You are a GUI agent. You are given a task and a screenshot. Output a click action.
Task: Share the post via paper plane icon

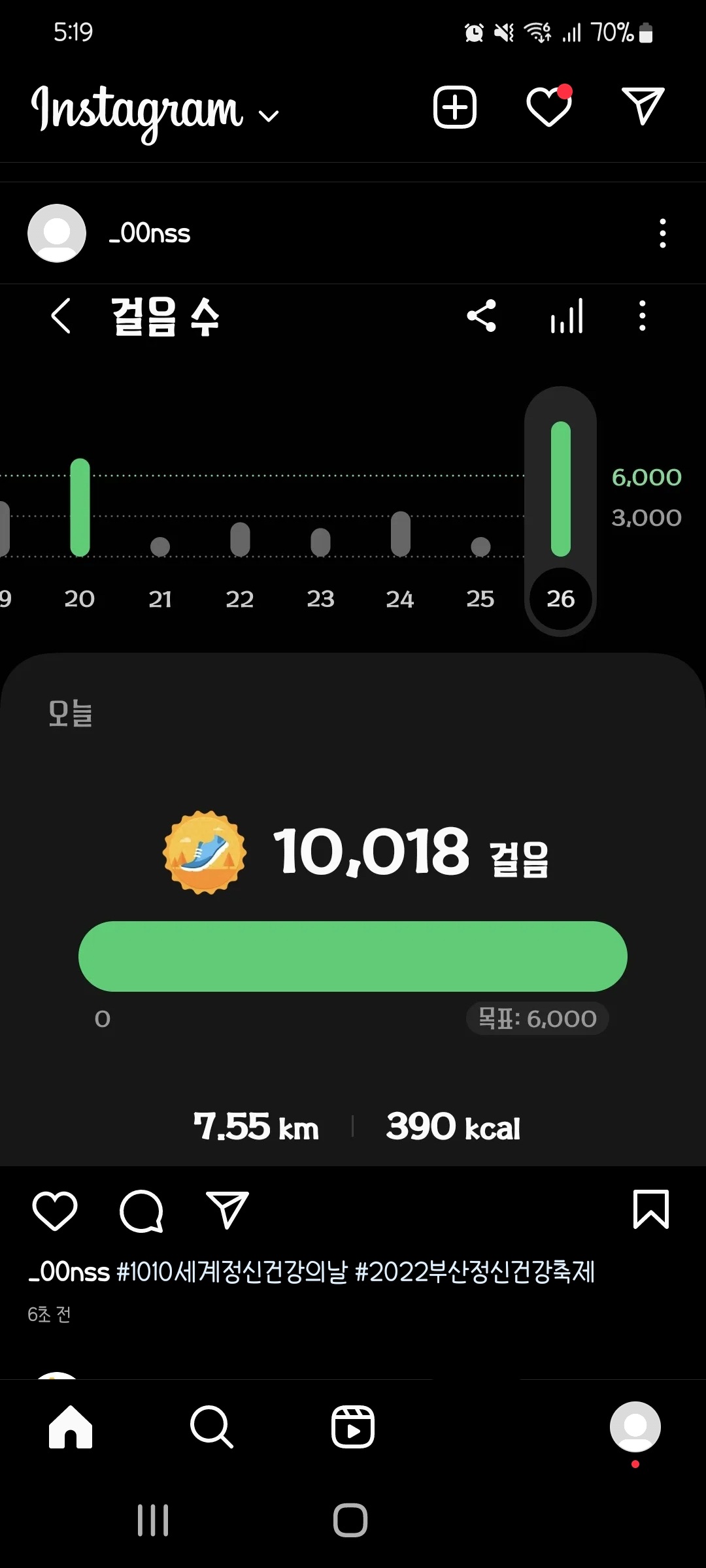227,1210
